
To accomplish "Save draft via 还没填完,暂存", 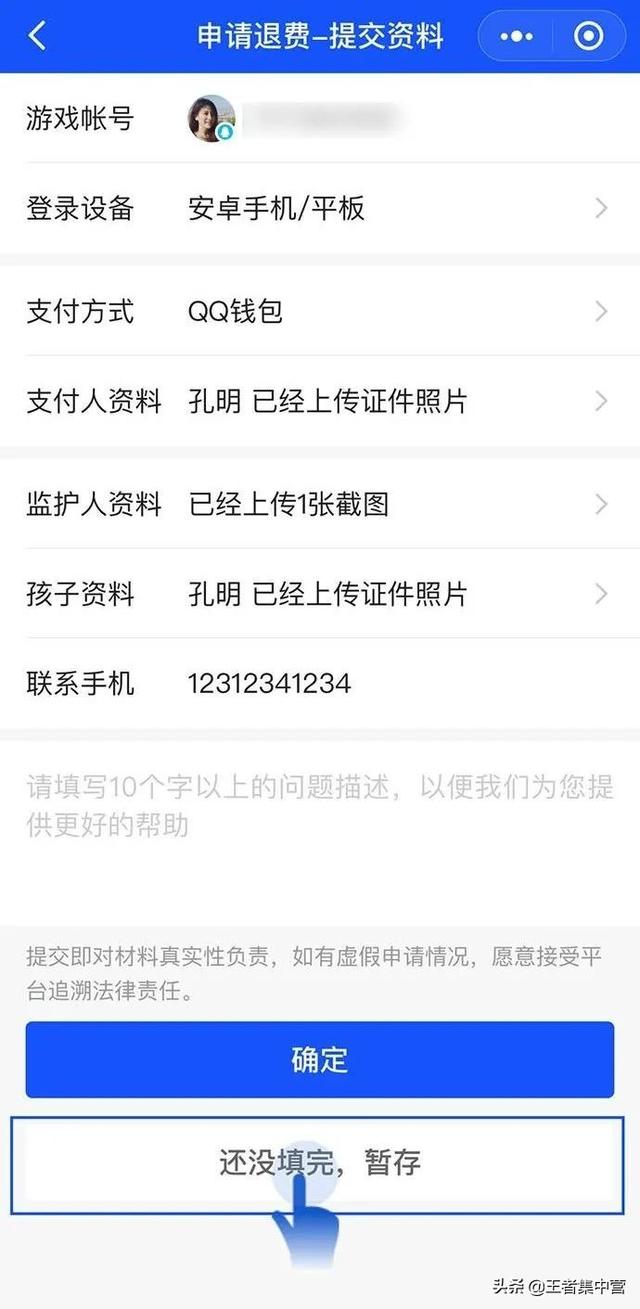I will [x=320, y=1163].
